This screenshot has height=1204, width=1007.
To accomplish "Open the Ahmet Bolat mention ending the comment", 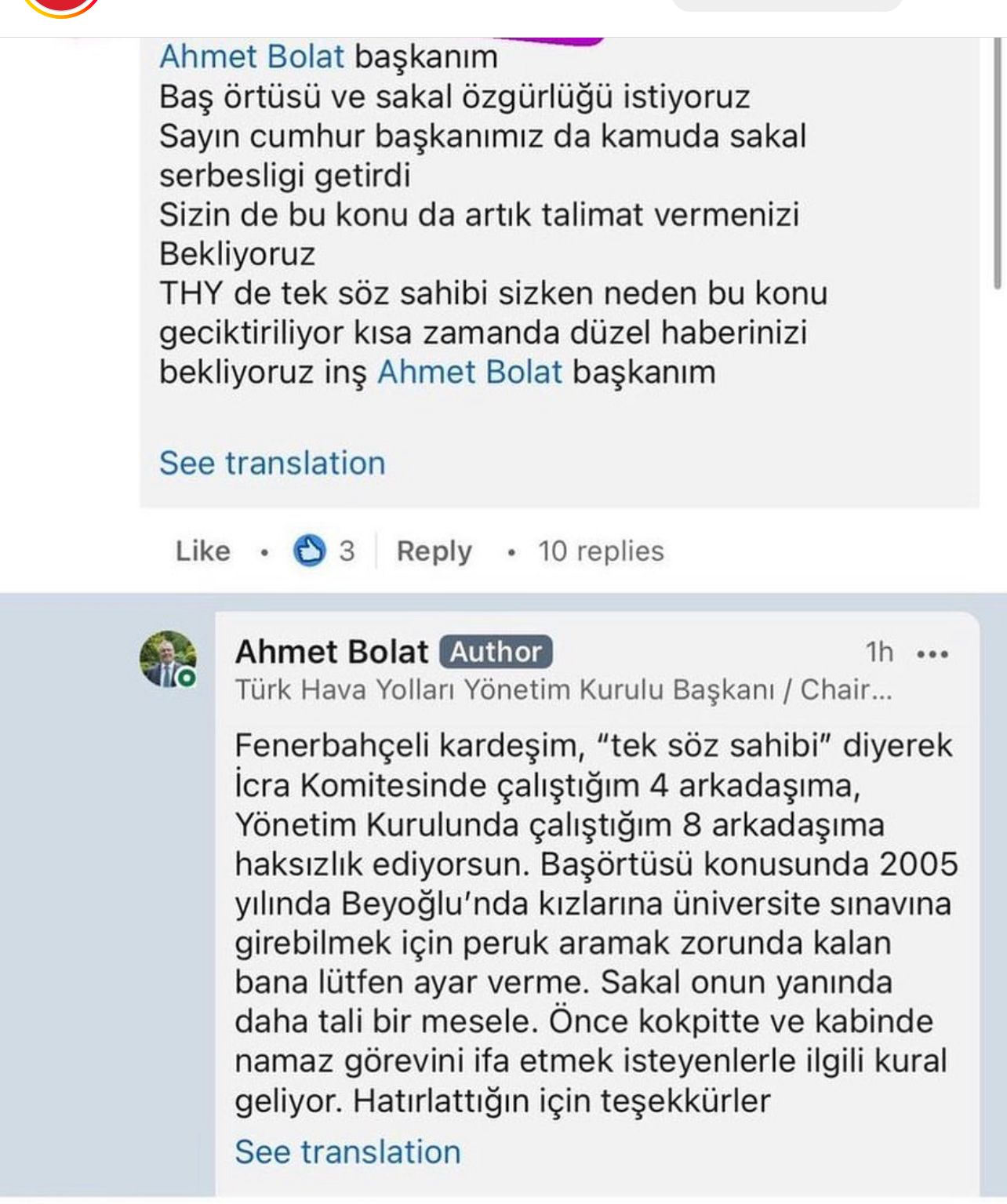I will [470, 372].
